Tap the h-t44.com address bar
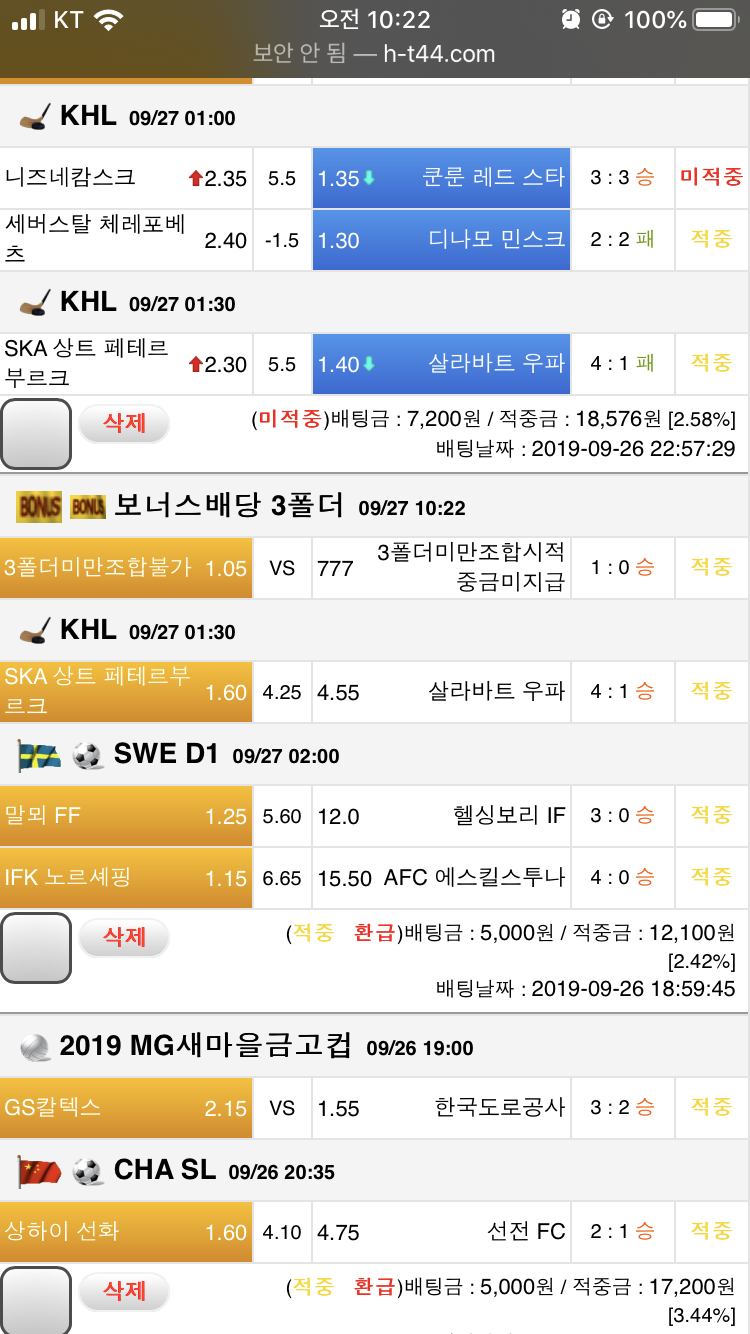750x1334 pixels. pyautogui.click(x=375, y=54)
